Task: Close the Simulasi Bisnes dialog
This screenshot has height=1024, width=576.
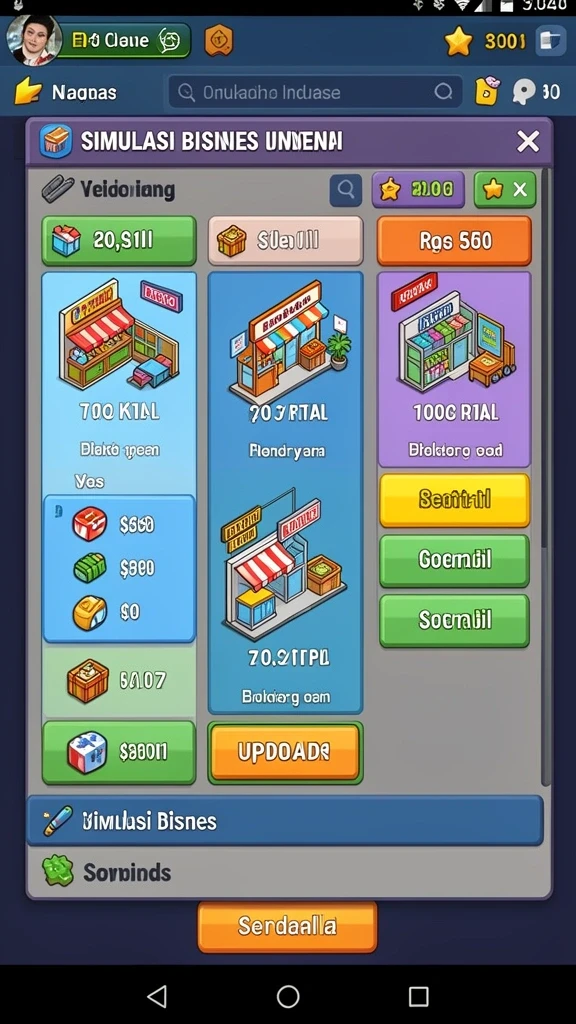Action: (527, 141)
